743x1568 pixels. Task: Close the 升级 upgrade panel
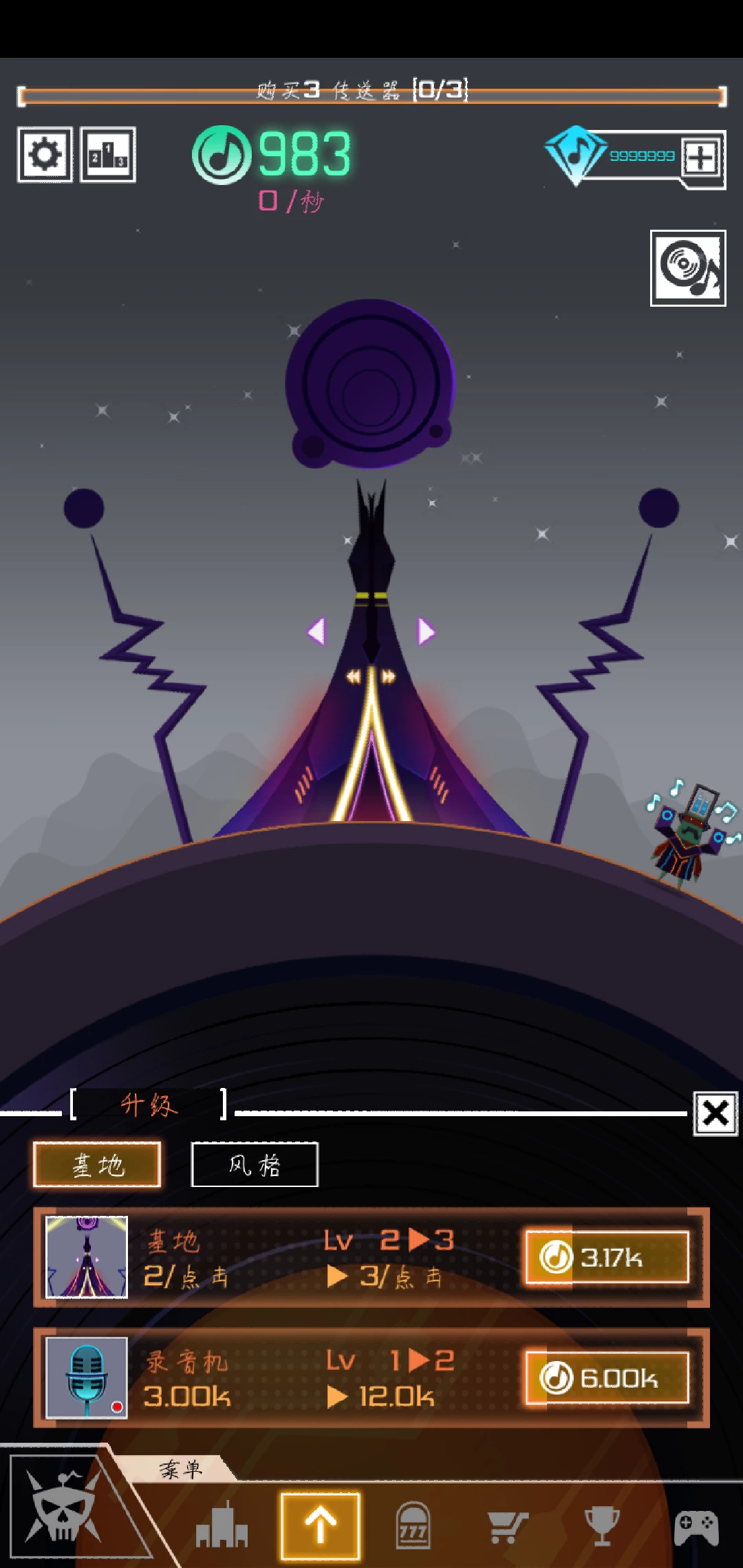pos(715,1113)
